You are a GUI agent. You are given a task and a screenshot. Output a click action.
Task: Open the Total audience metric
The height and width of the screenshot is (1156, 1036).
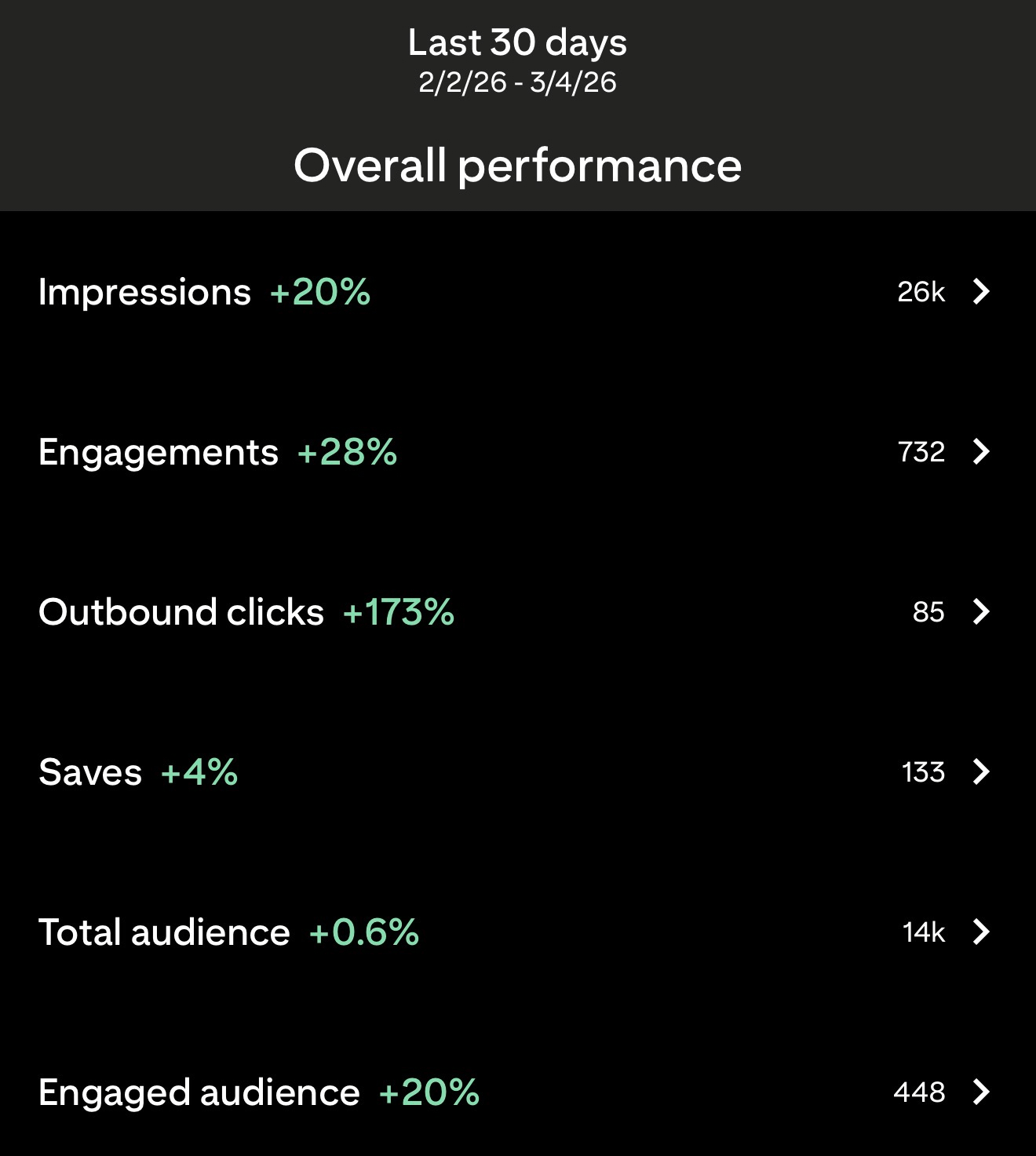(x=518, y=932)
